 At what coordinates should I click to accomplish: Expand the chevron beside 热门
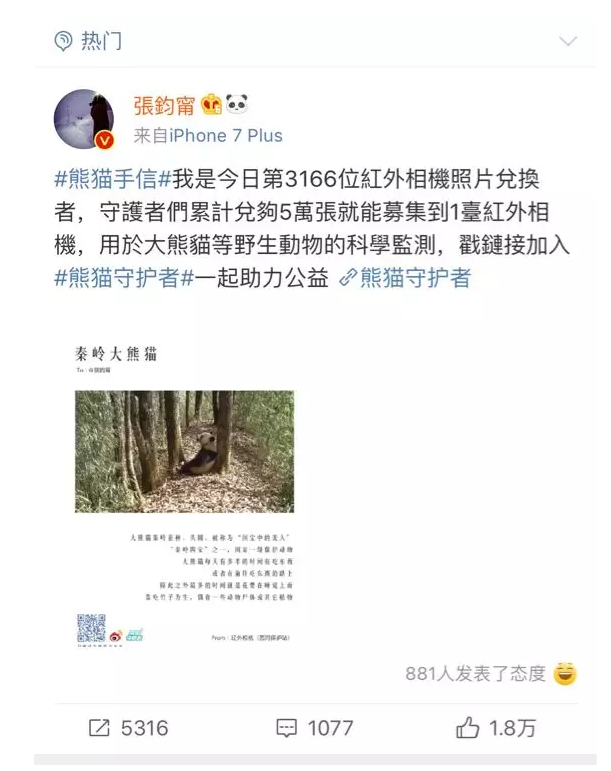point(568,41)
